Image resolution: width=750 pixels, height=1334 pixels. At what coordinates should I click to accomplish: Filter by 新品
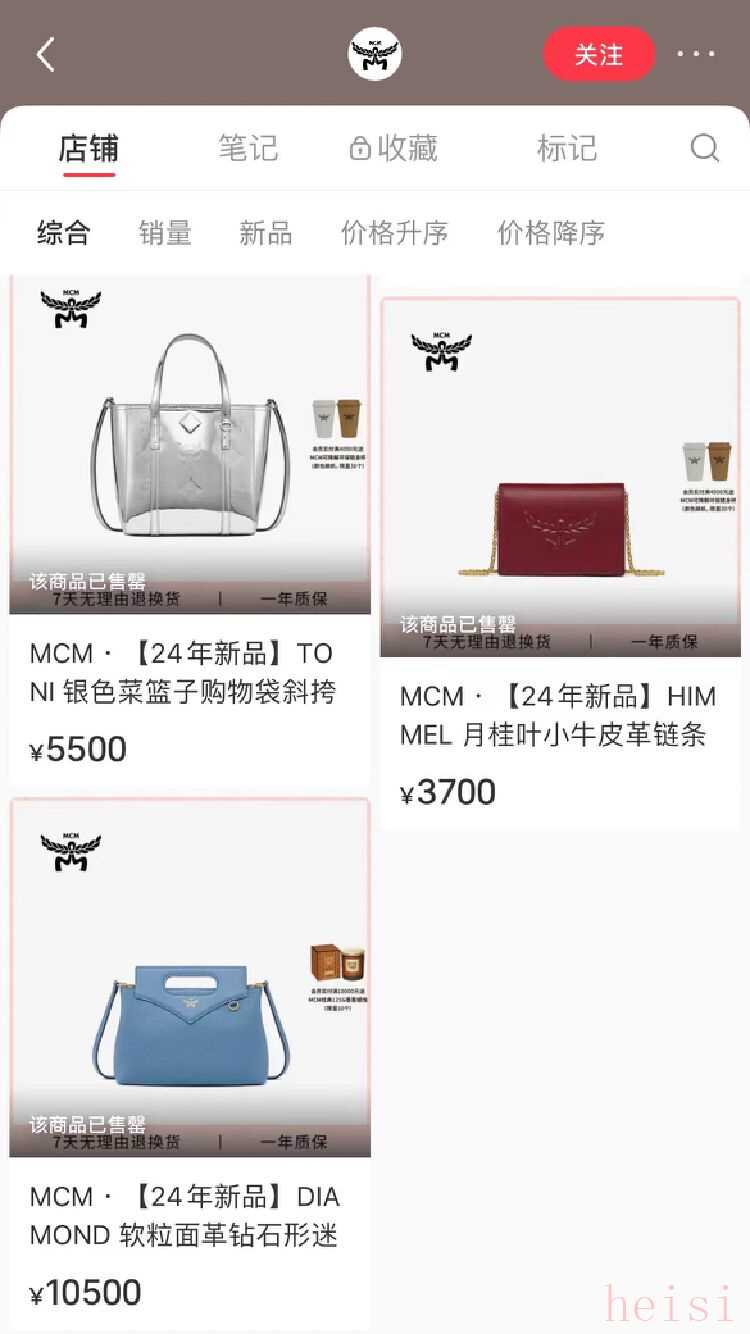tap(265, 233)
